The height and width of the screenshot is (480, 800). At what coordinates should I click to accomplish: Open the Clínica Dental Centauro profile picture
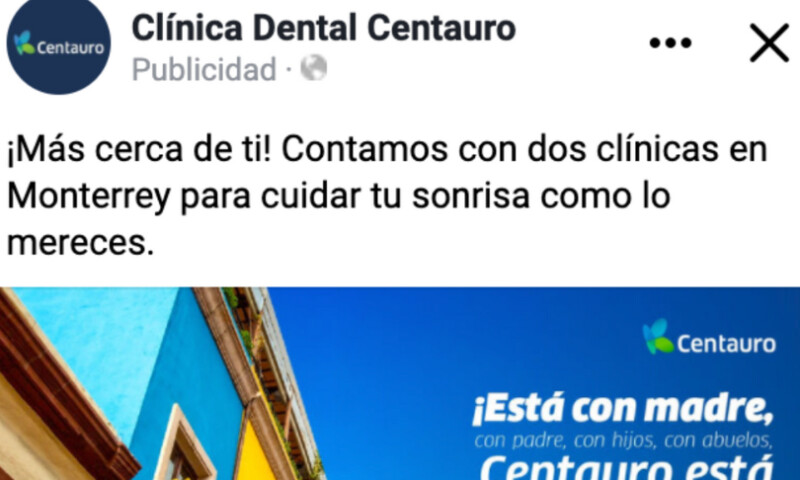pos(58,45)
